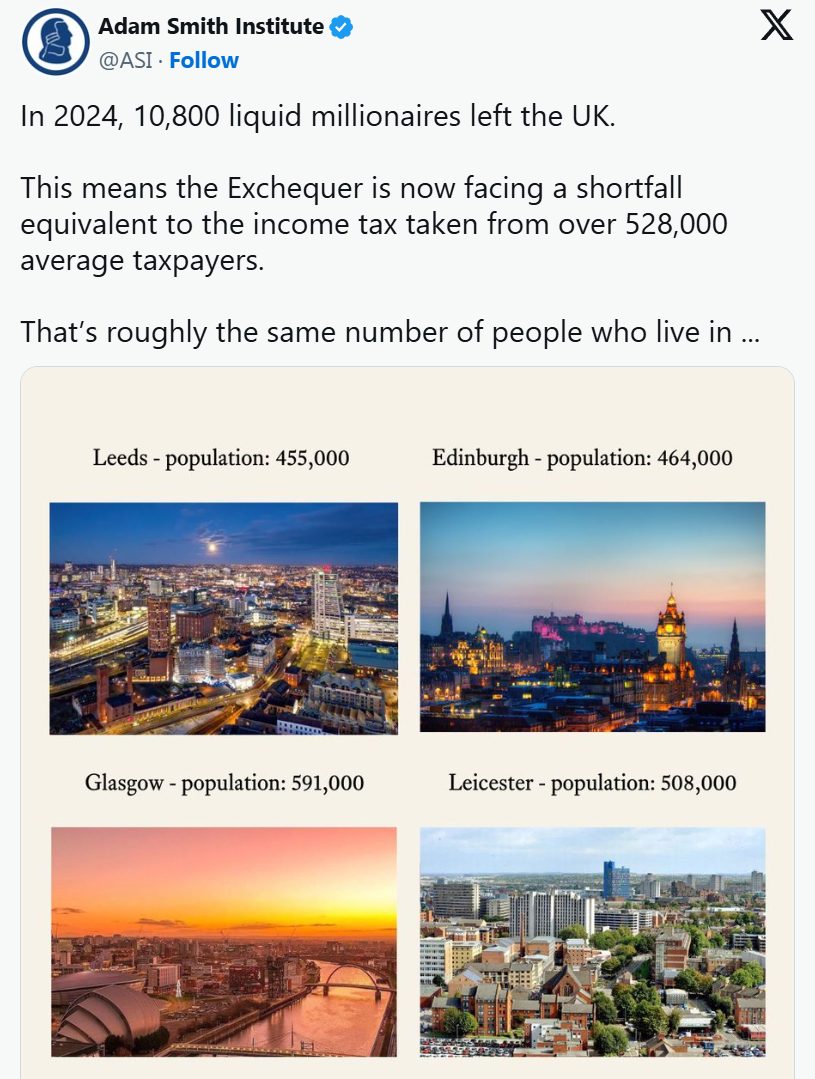Open the Adam Smith Institute name link
This screenshot has height=1079, width=815.
pos(211,27)
